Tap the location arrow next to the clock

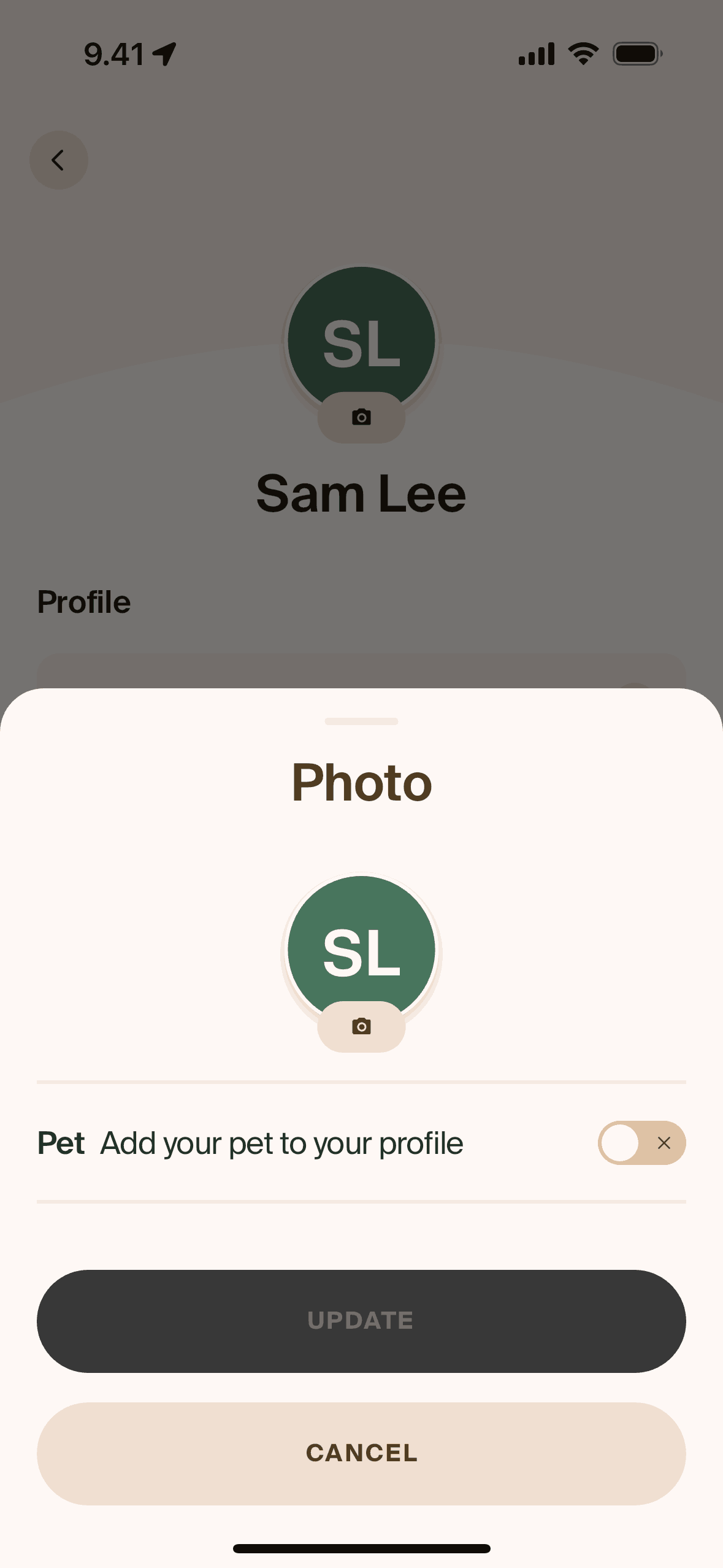(x=163, y=53)
